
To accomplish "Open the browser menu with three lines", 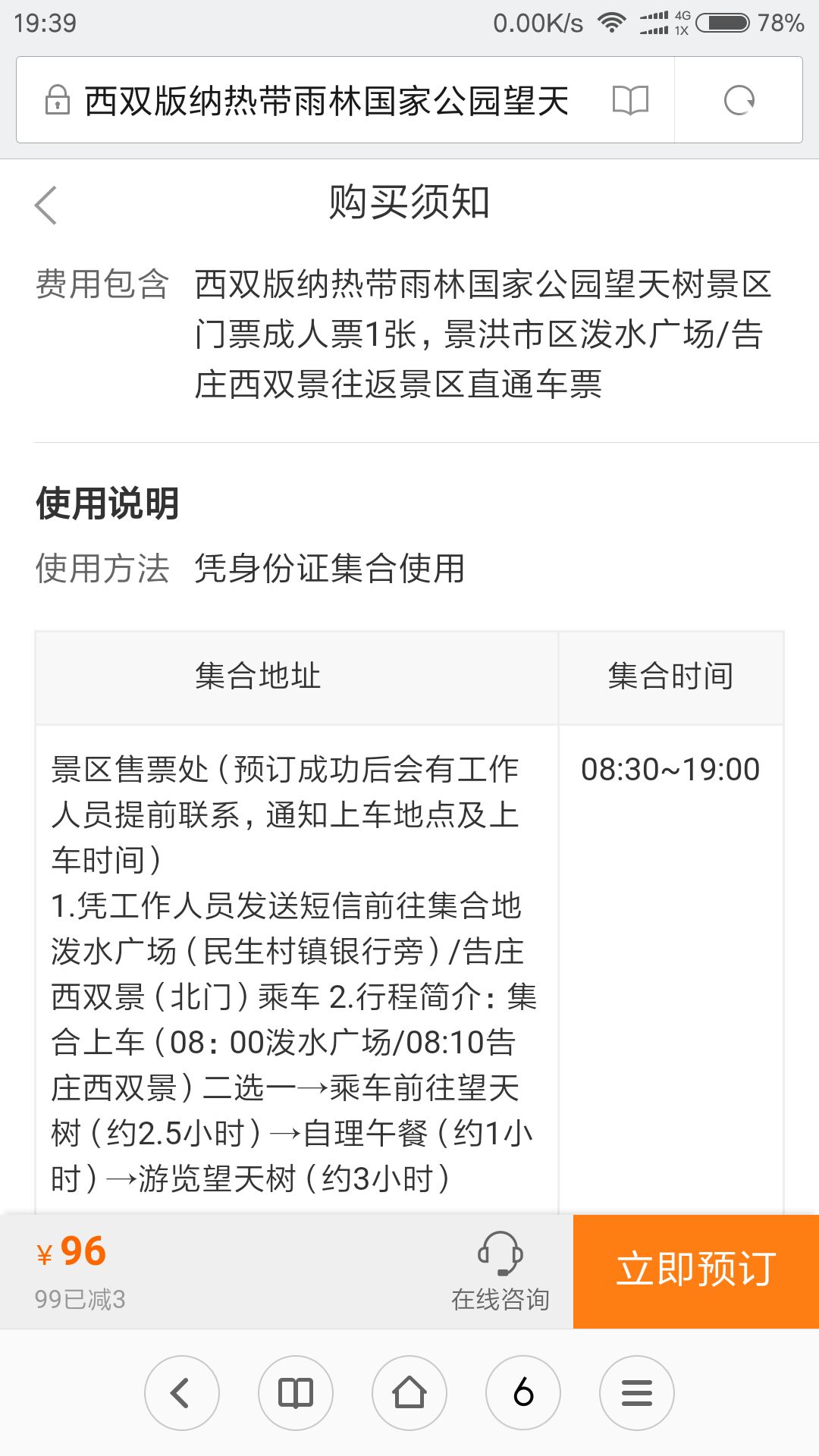I will pos(637,1393).
